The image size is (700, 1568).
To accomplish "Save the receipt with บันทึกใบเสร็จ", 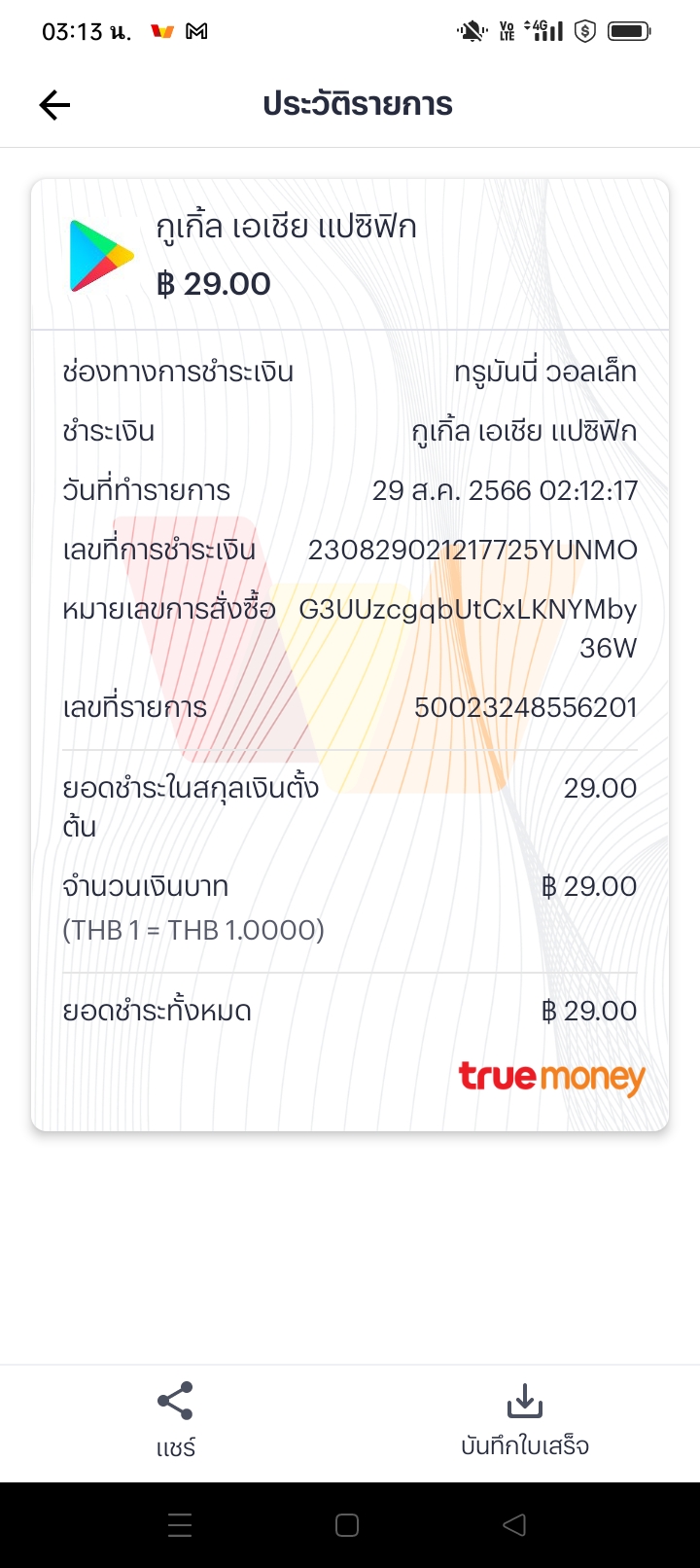I will point(524,1419).
